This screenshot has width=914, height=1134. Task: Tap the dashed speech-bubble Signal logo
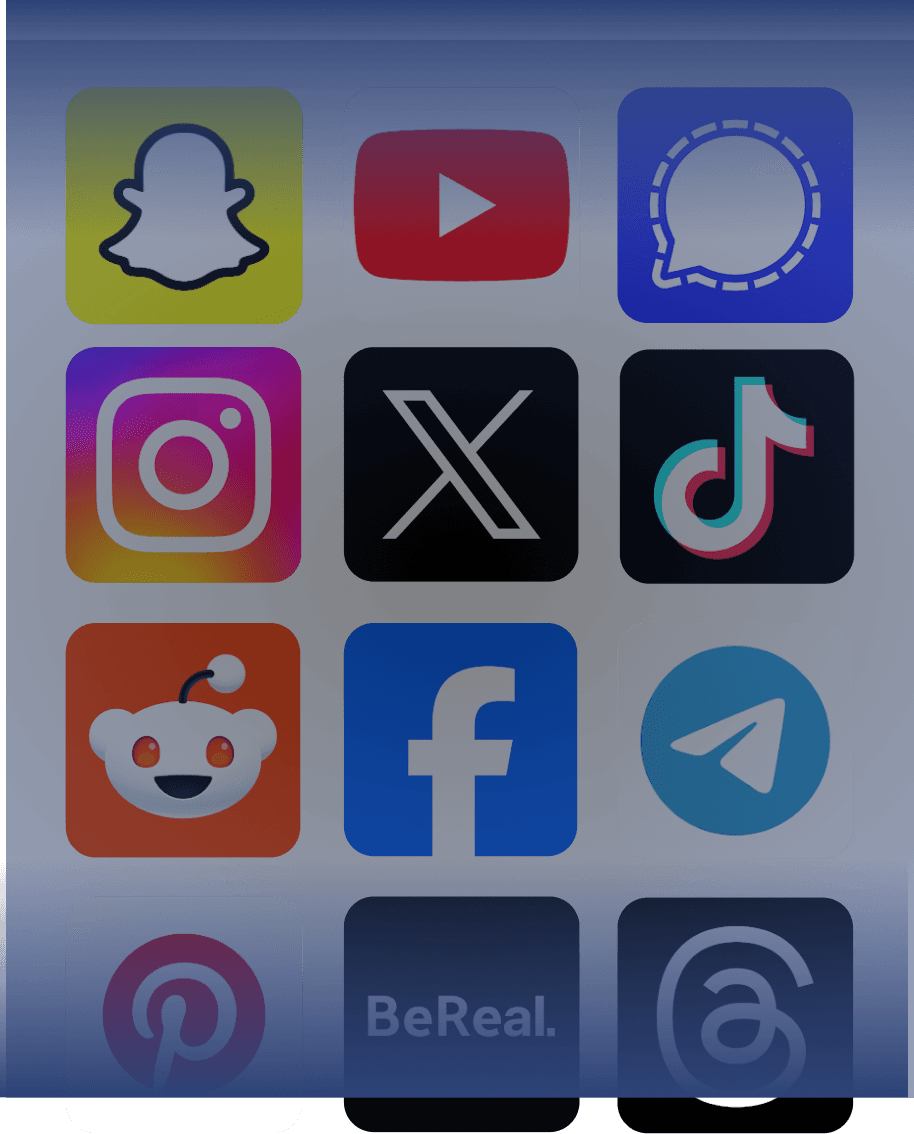[736, 205]
